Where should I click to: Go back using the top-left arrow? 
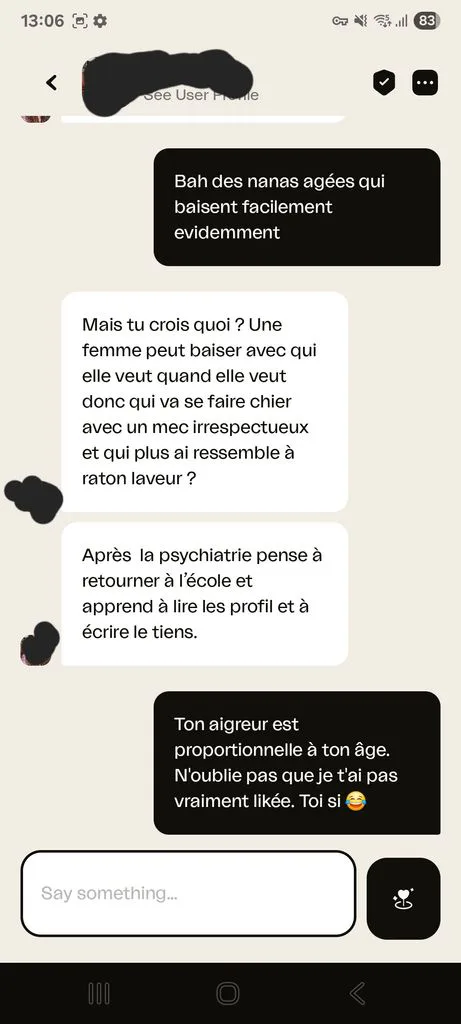[52, 82]
